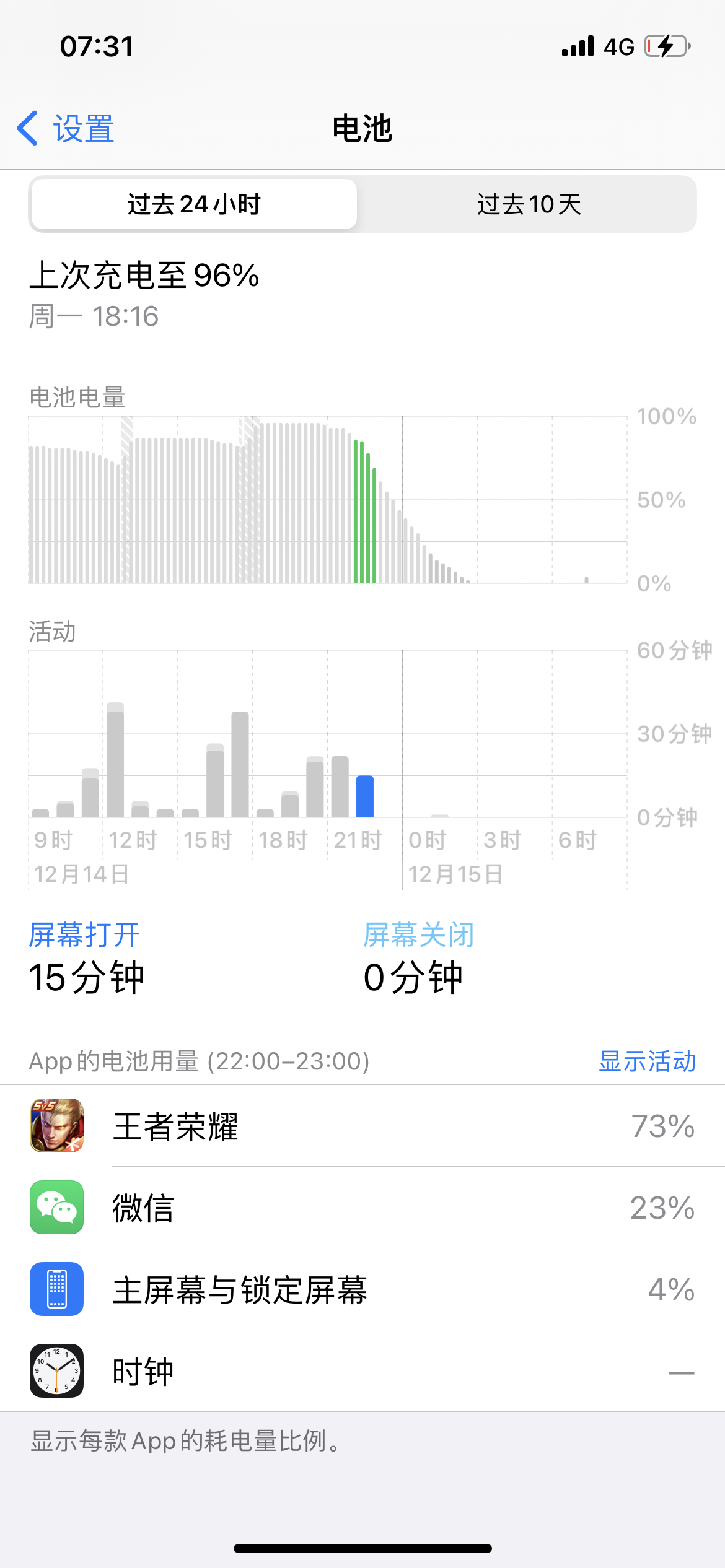Viewport: 725px width, 1568px height.
Task: Select the tallest activity bar at 12时
Action: pos(115,762)
